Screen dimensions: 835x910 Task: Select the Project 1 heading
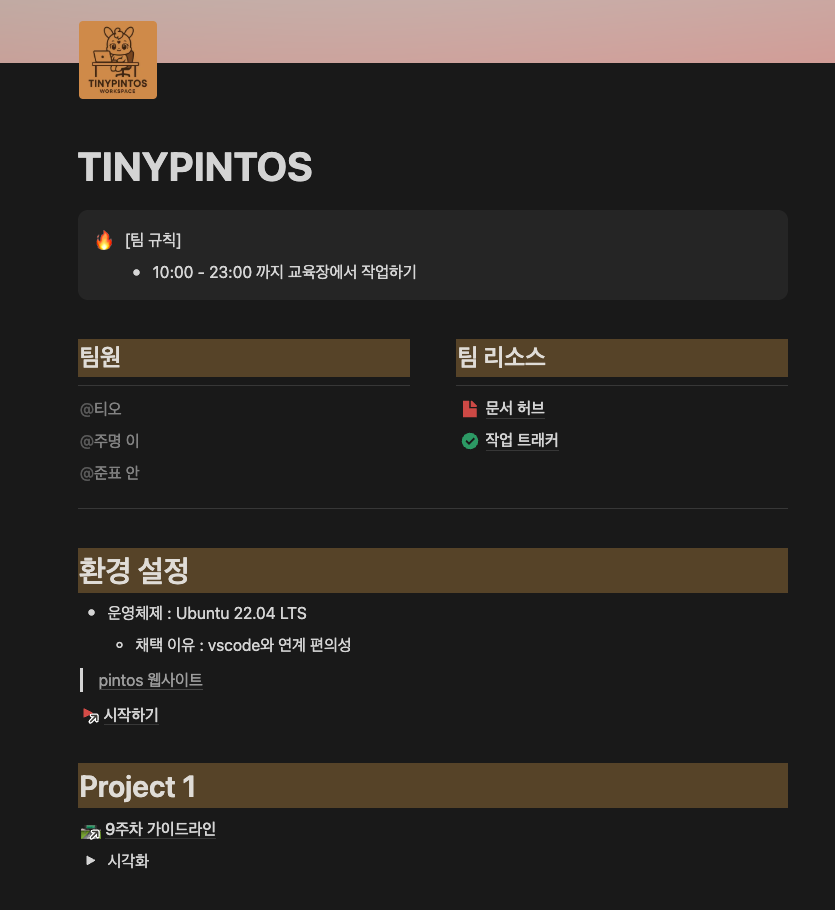137,786
